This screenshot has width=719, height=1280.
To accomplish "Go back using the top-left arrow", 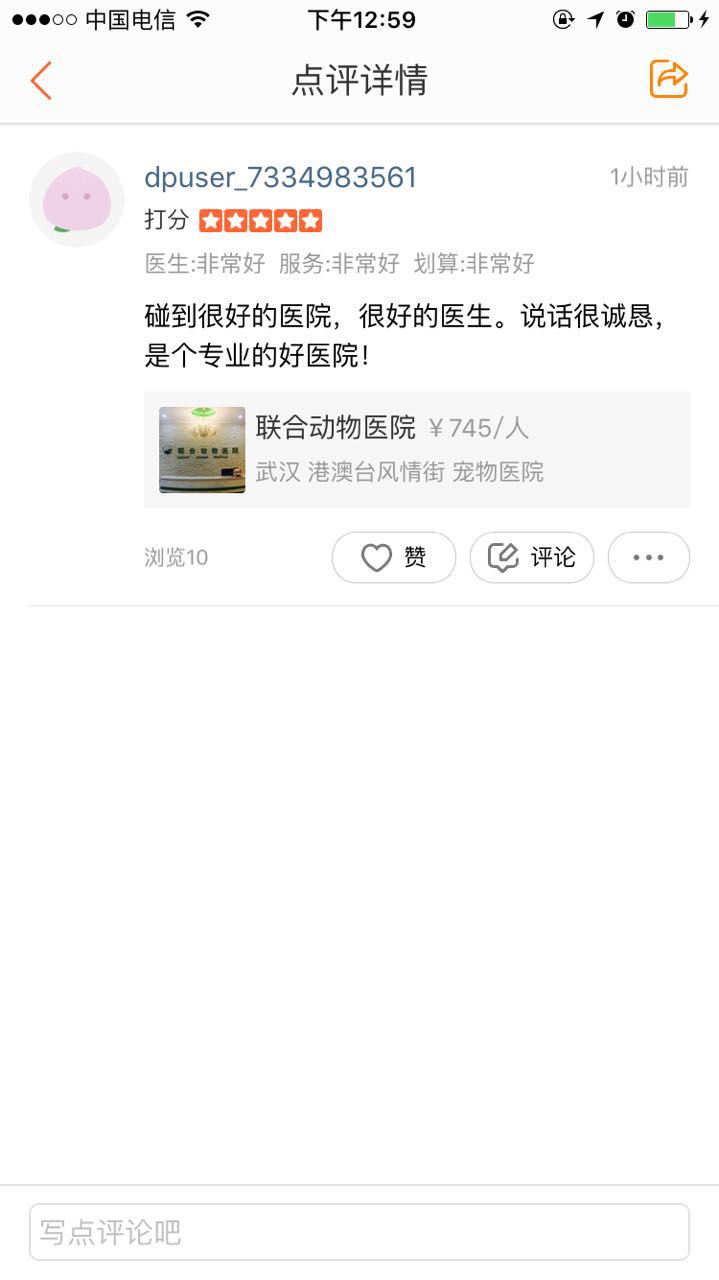I will tap(41, 80).
